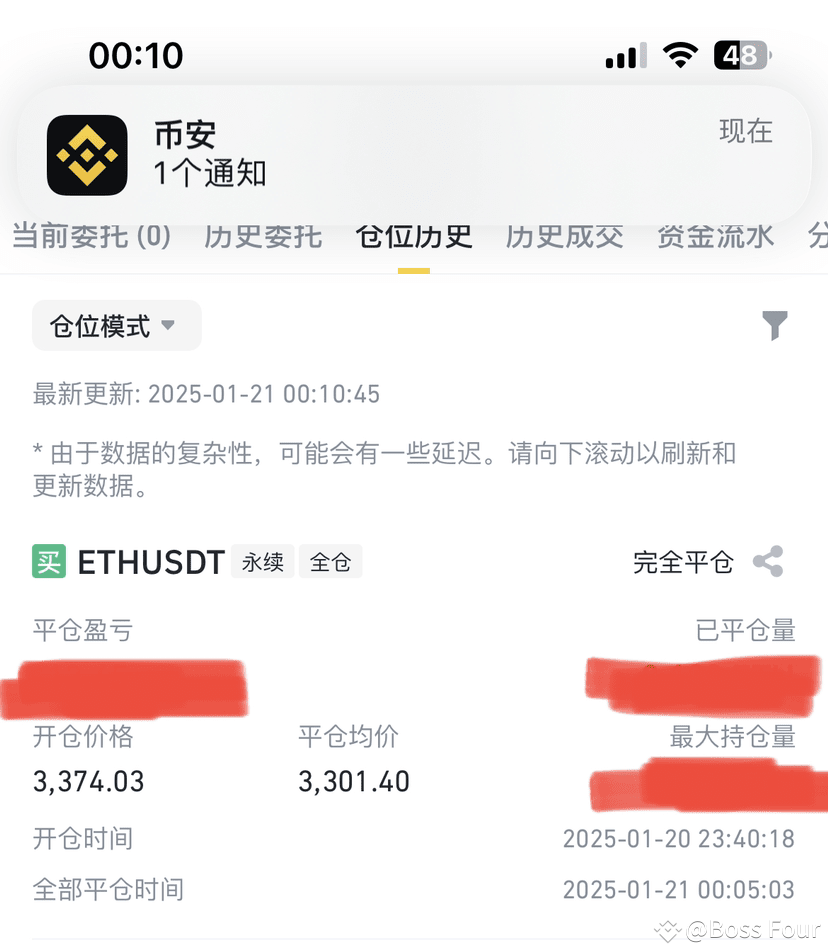Open the 仓位模式 dropdown
828x952 pixels.
116,324
